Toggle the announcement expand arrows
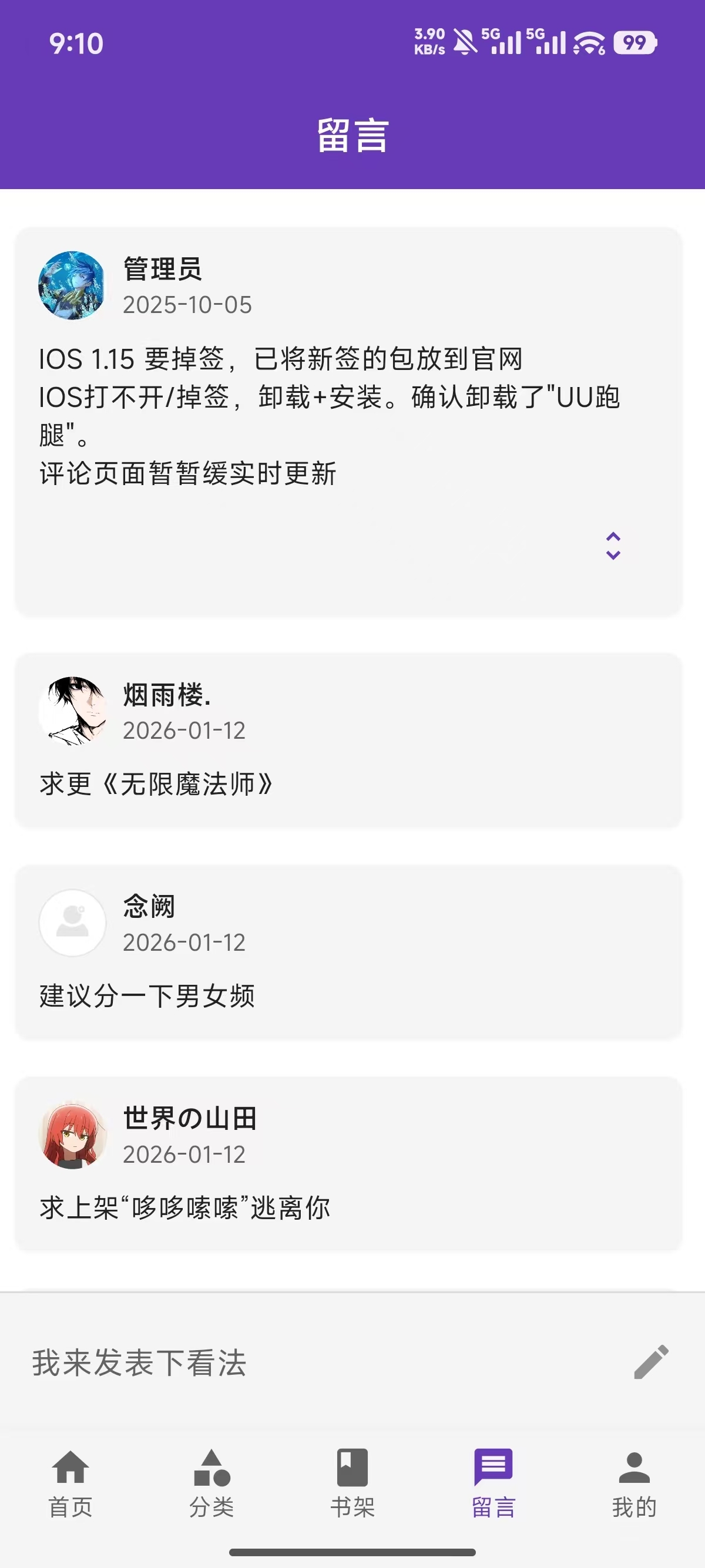The width and height of the screenshot is (705, 1568). coord(614,547)
